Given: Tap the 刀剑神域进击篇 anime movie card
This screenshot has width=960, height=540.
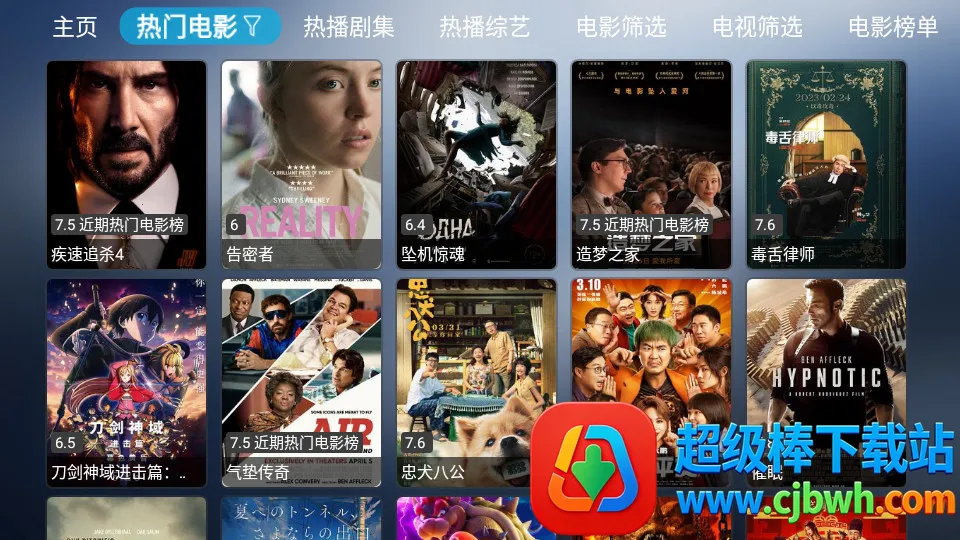Looking at the screenshot, I should pyautogui.click(x=126, y=382).
